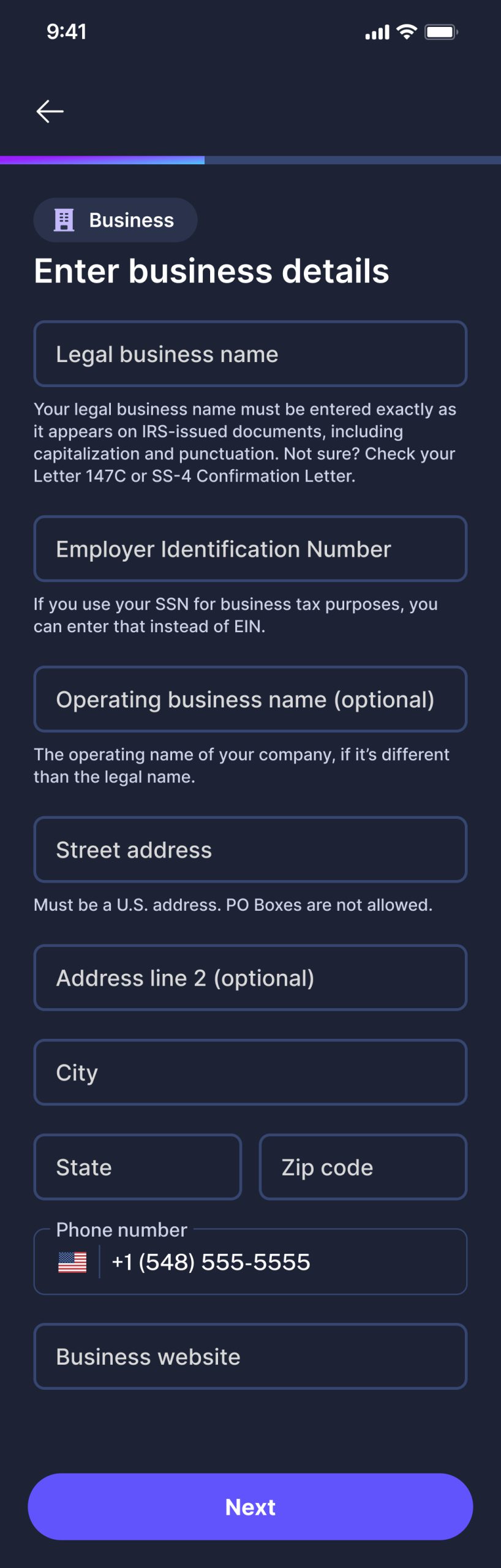Screen dimensions: 501x1568
Task: Select the City input field
Action: click(250, 1072)
